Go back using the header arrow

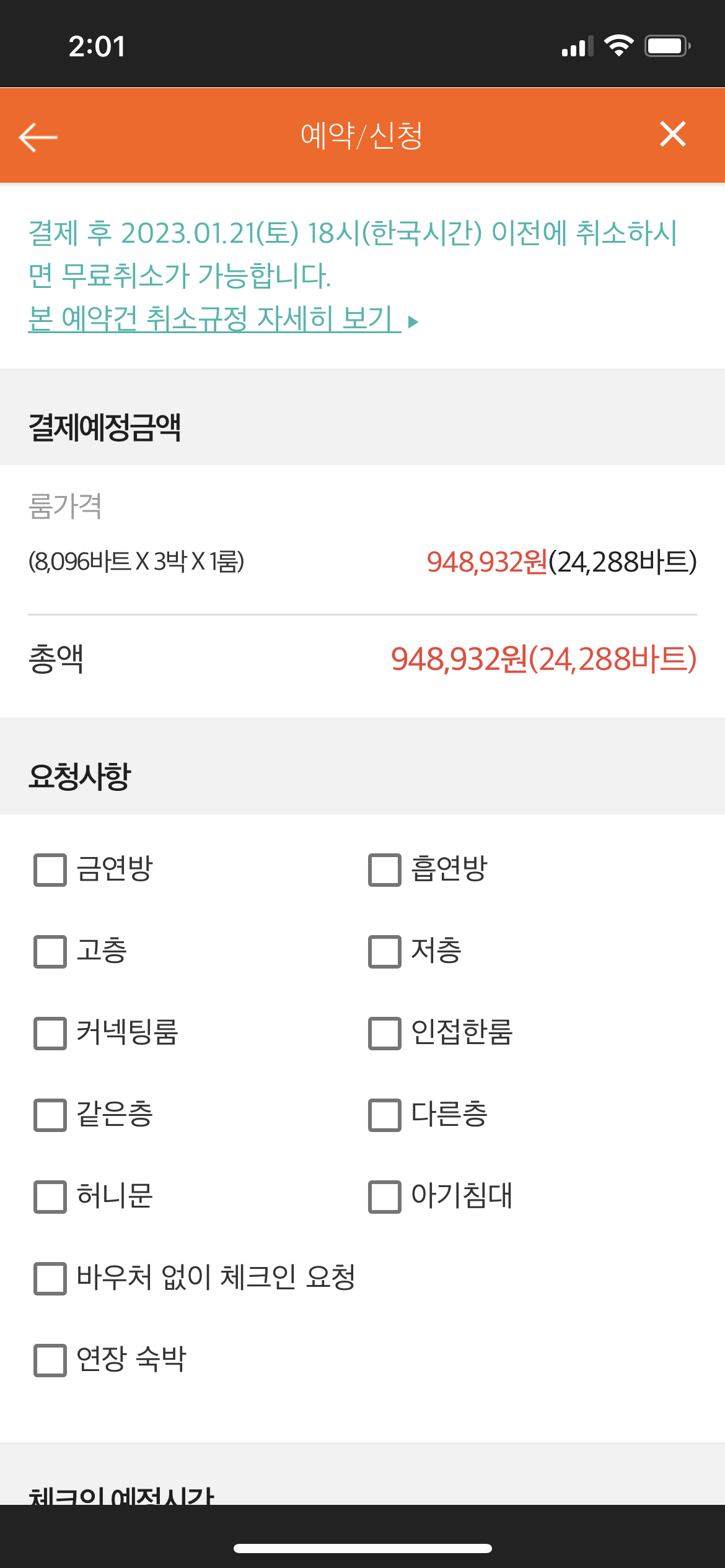click(x=38, y=137)
